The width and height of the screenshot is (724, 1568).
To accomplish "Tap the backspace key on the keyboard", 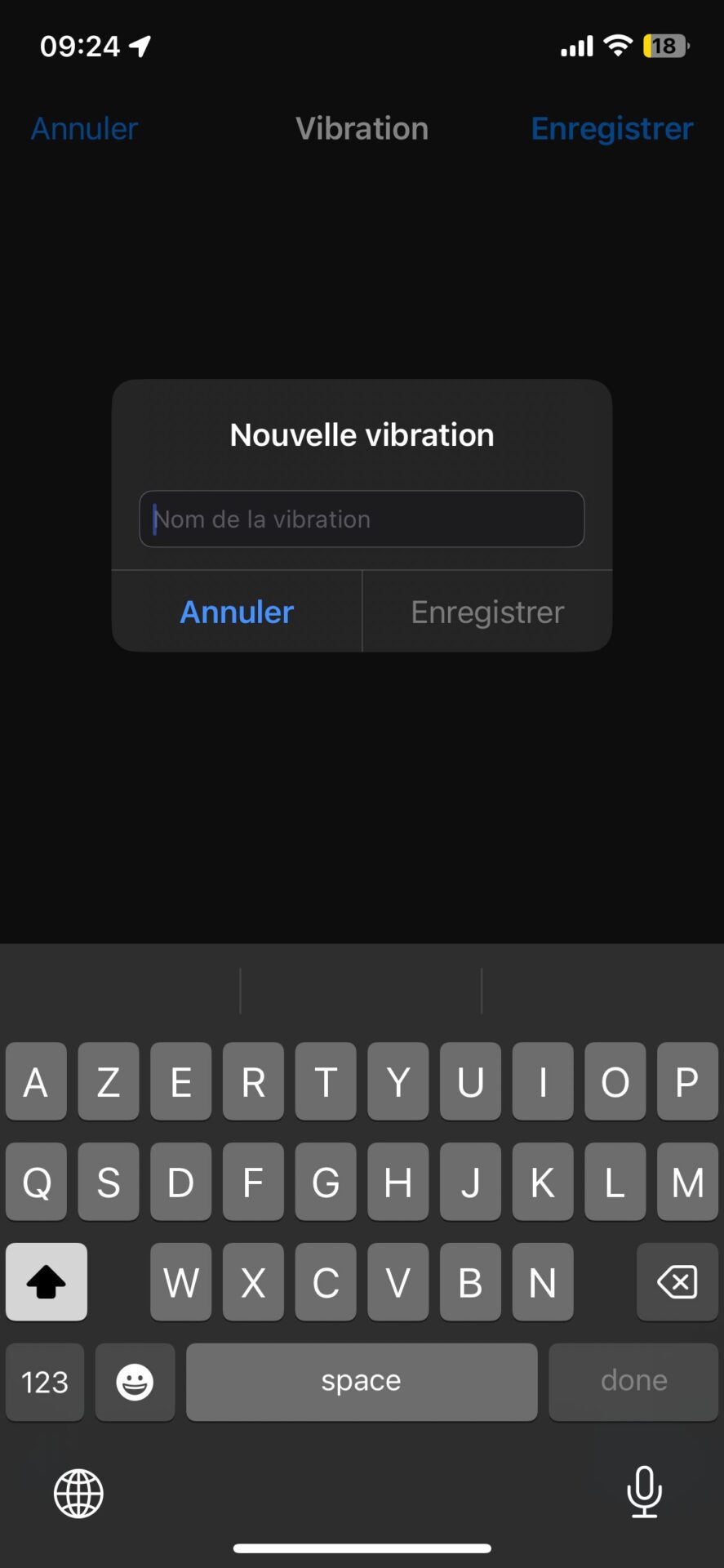I will [677, 1282].
